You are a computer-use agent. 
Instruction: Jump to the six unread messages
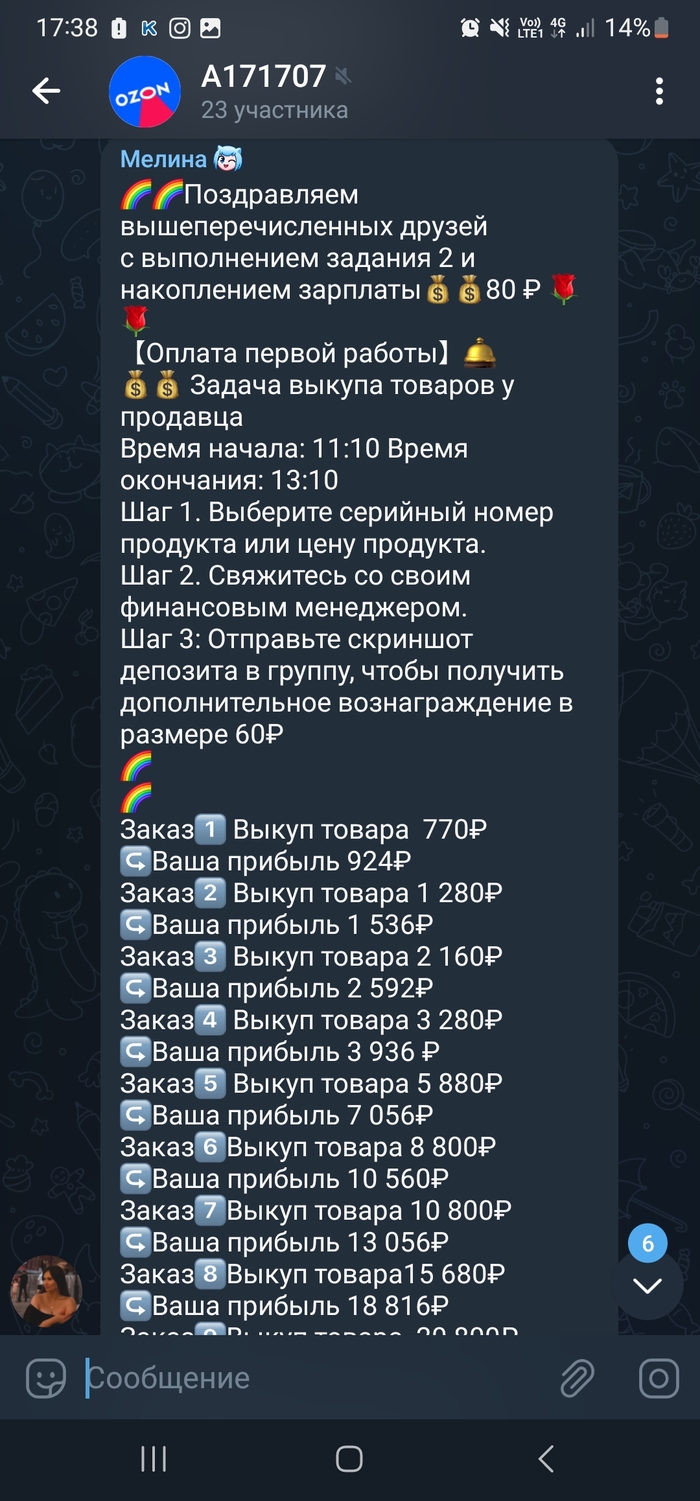pos(647,1284)
